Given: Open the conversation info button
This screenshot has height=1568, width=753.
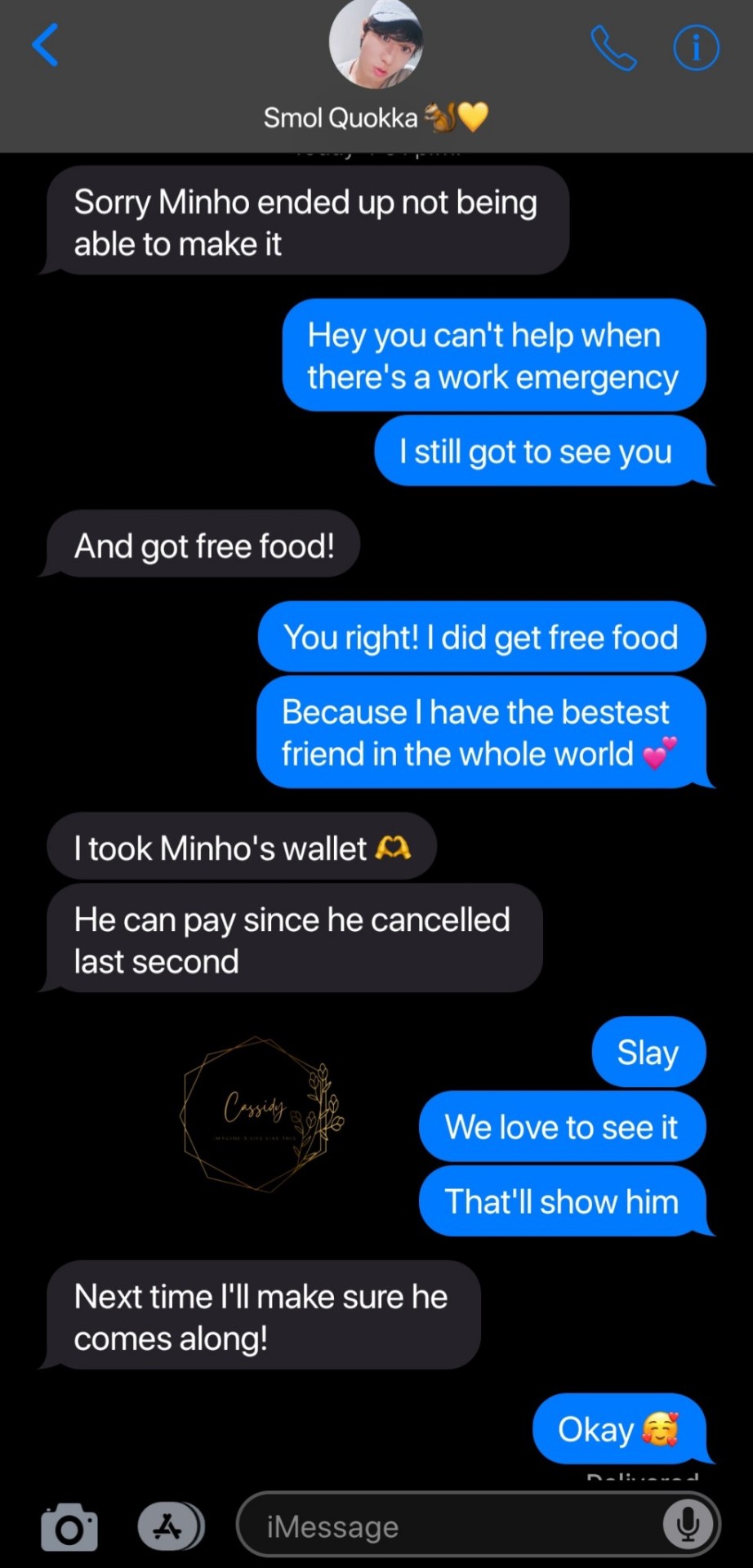Looking at the screenshot, I should point(696,47).
